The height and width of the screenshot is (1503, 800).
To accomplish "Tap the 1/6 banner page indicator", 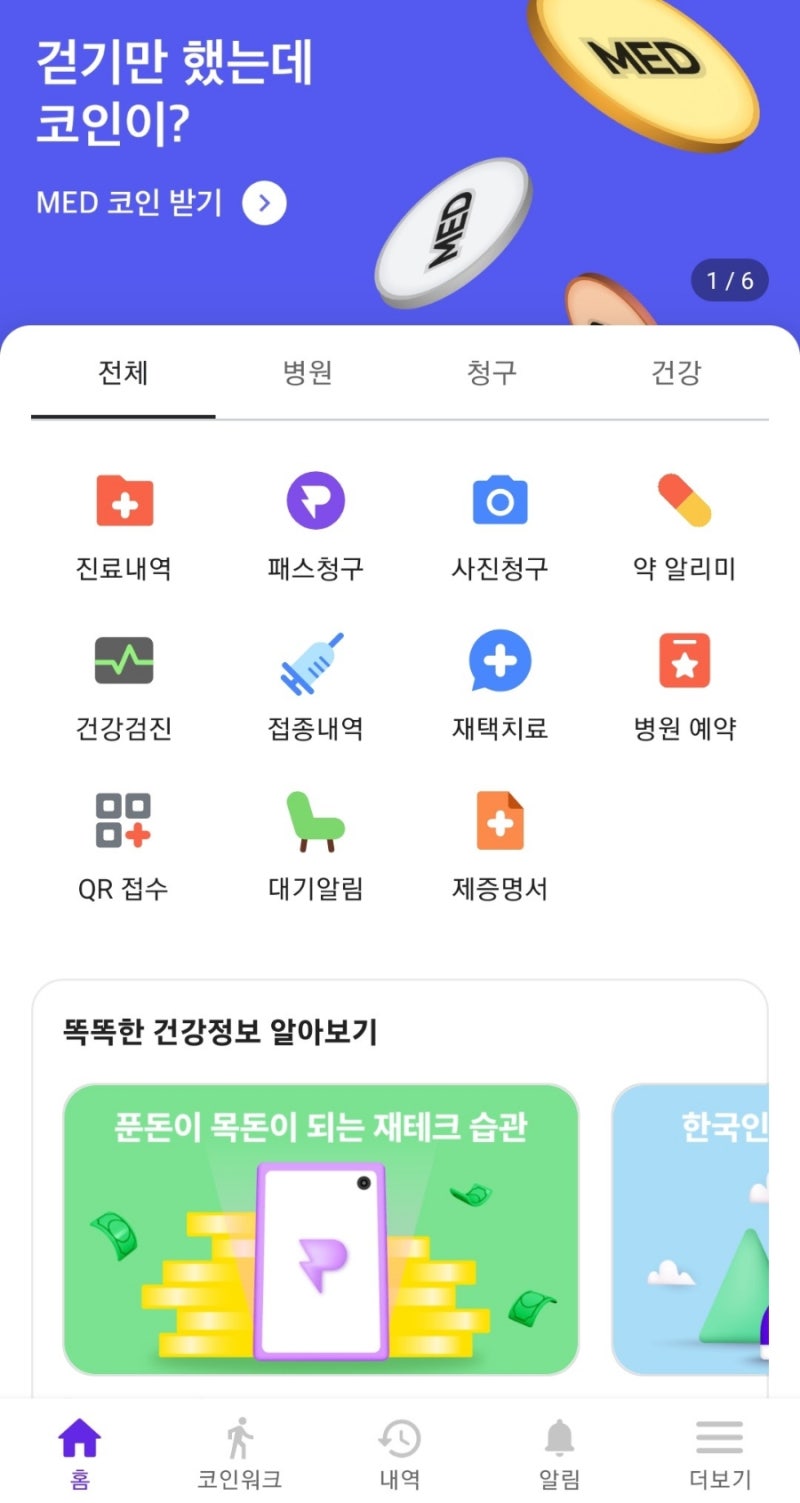I will tap(727, 281).
